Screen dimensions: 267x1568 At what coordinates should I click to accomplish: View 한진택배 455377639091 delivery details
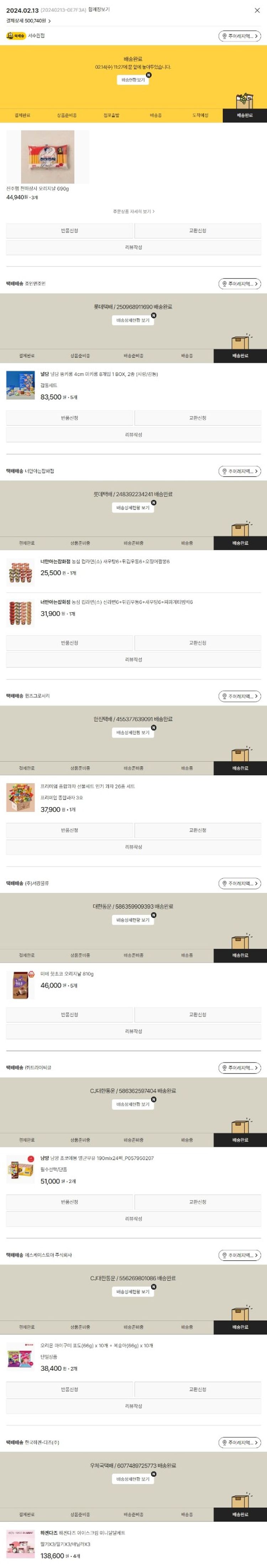(x=132, y=733)
